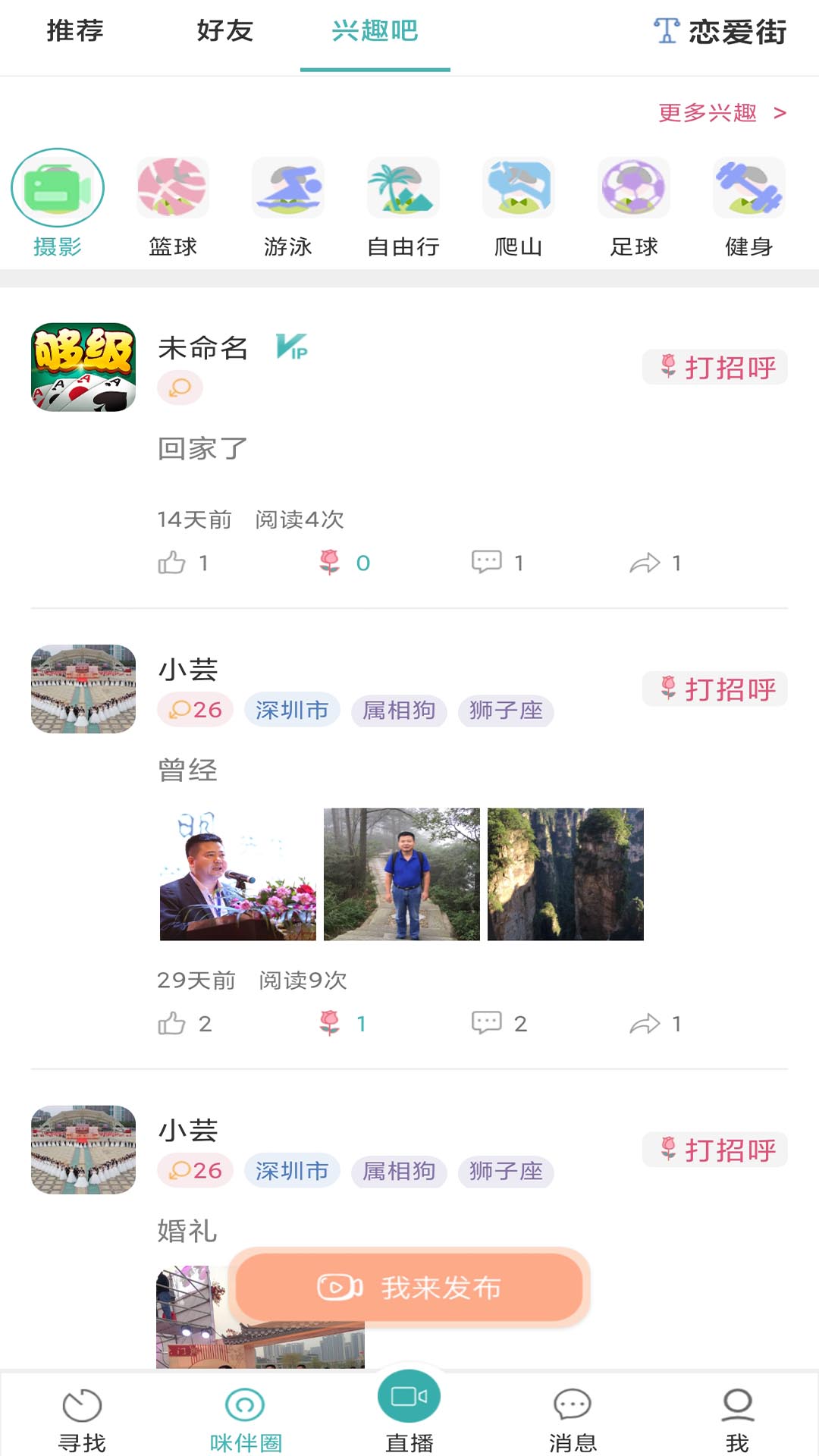Choose the 足球 interest

pos(634,205)
